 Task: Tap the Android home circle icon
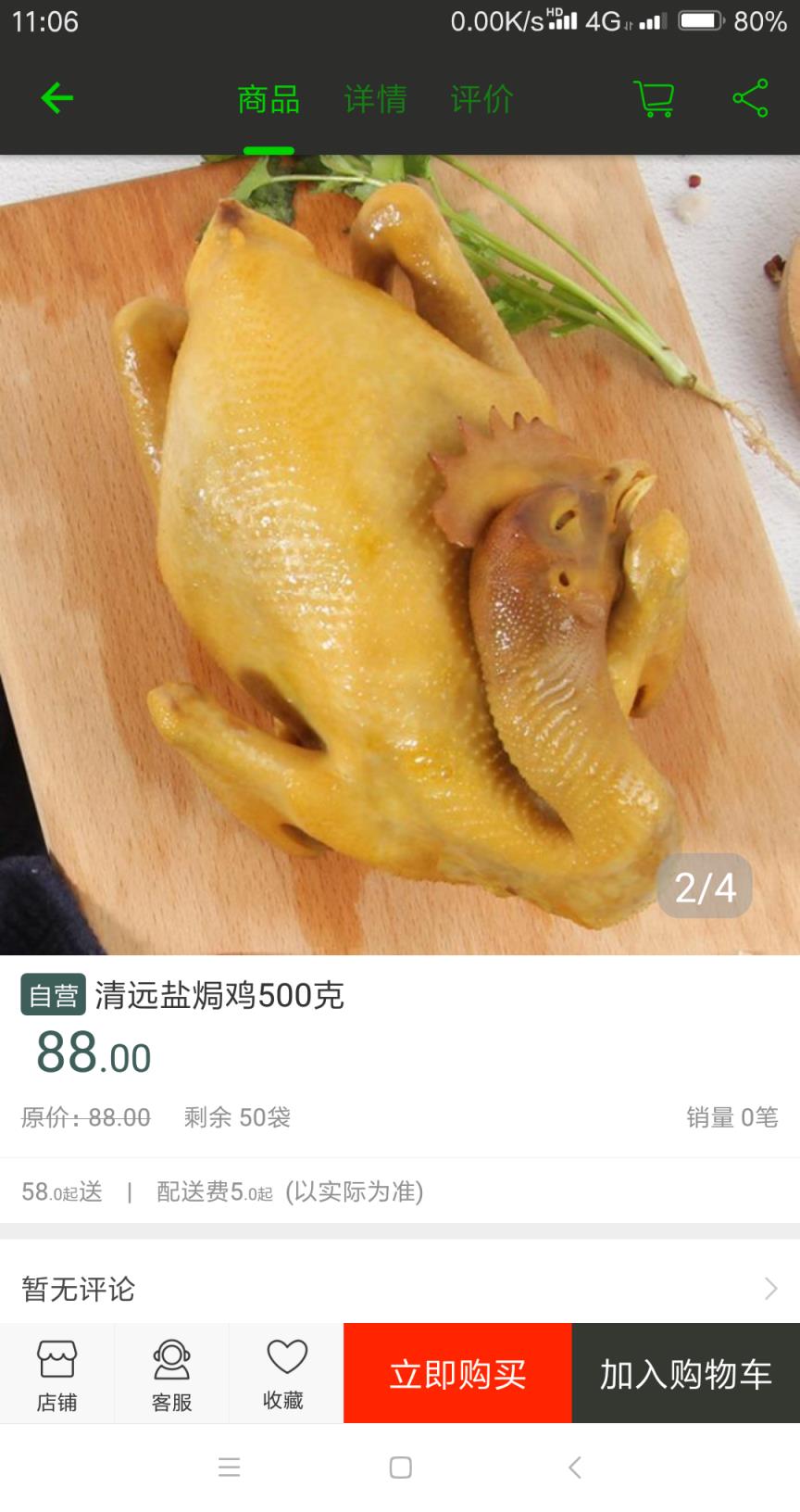pyautogui.click(x=400, y=1468)
